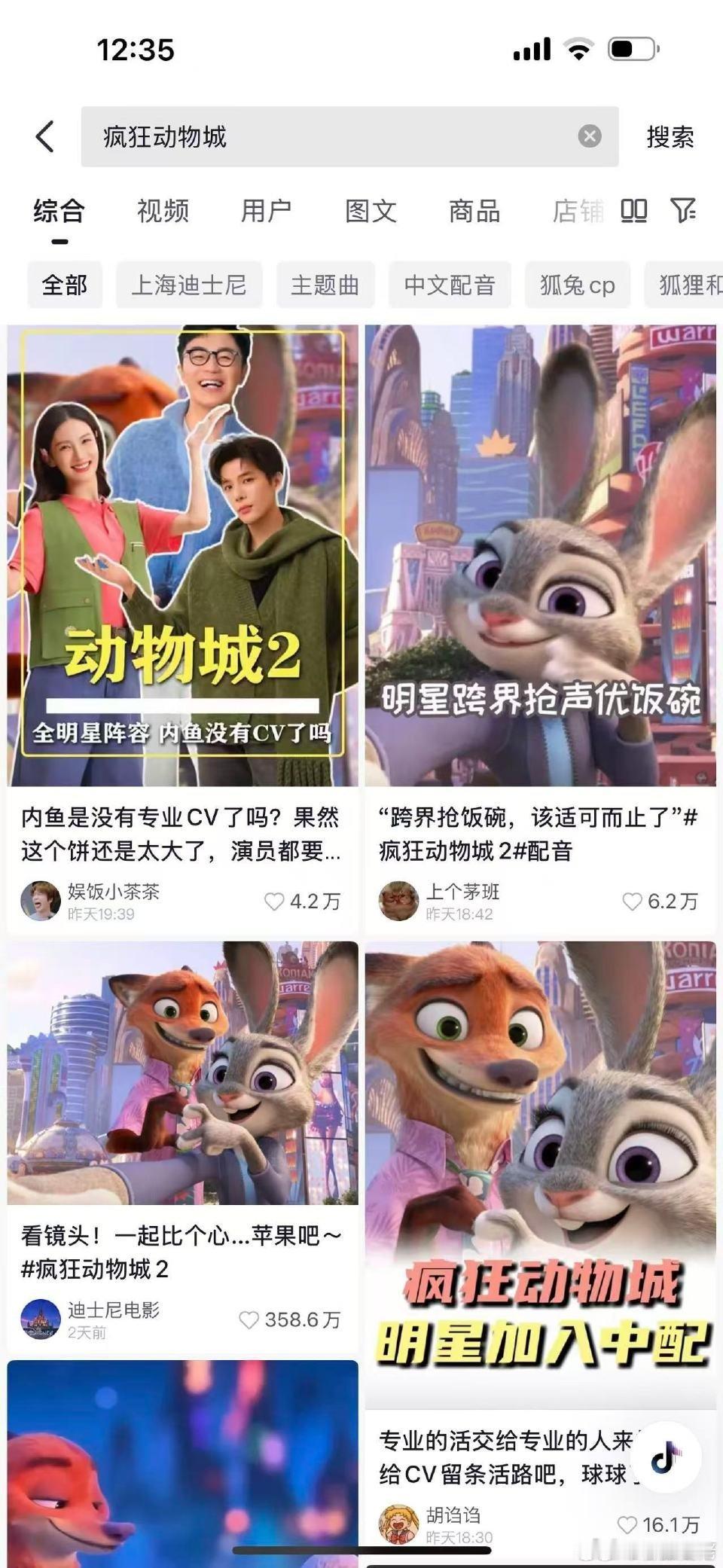Select the 全部 filter chip

[64, 285]
